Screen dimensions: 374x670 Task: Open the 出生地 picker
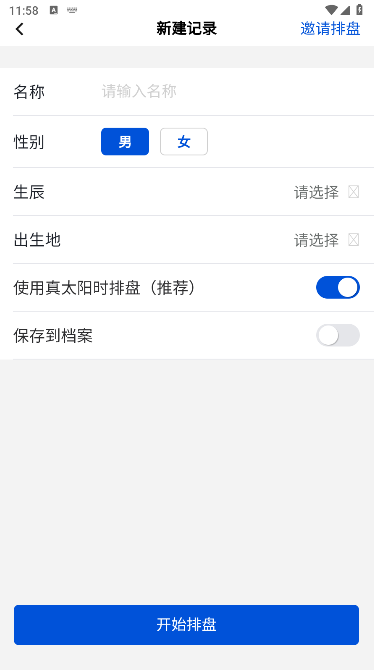point(187,240)
